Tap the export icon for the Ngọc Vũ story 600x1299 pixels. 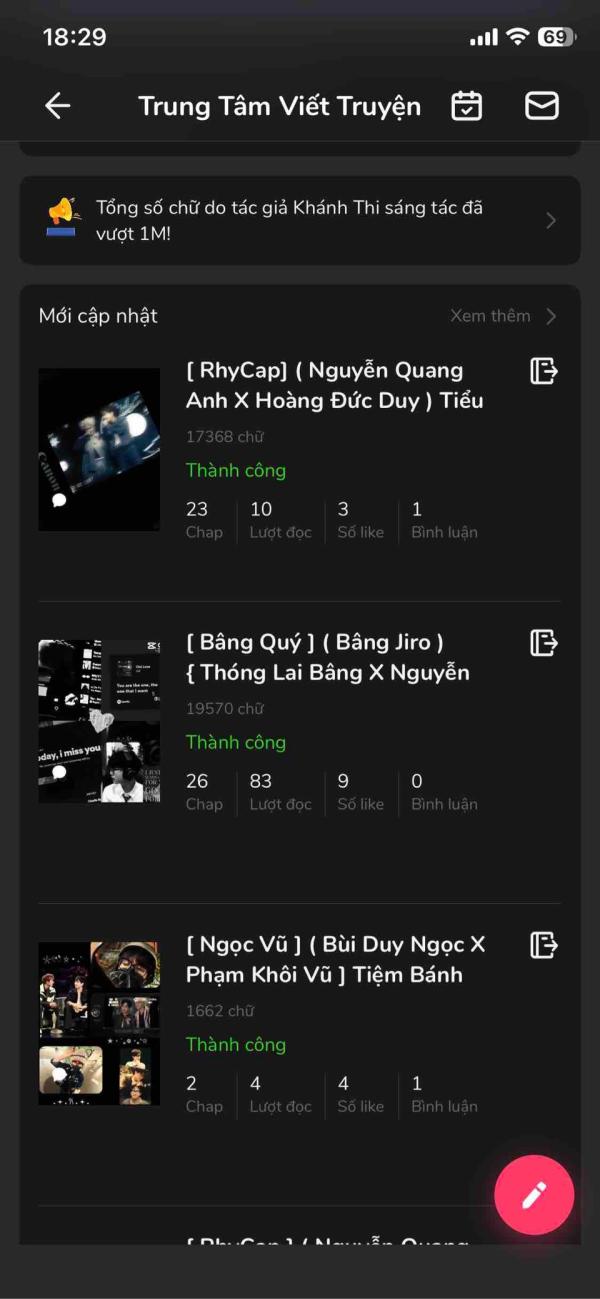pos(543,944)
